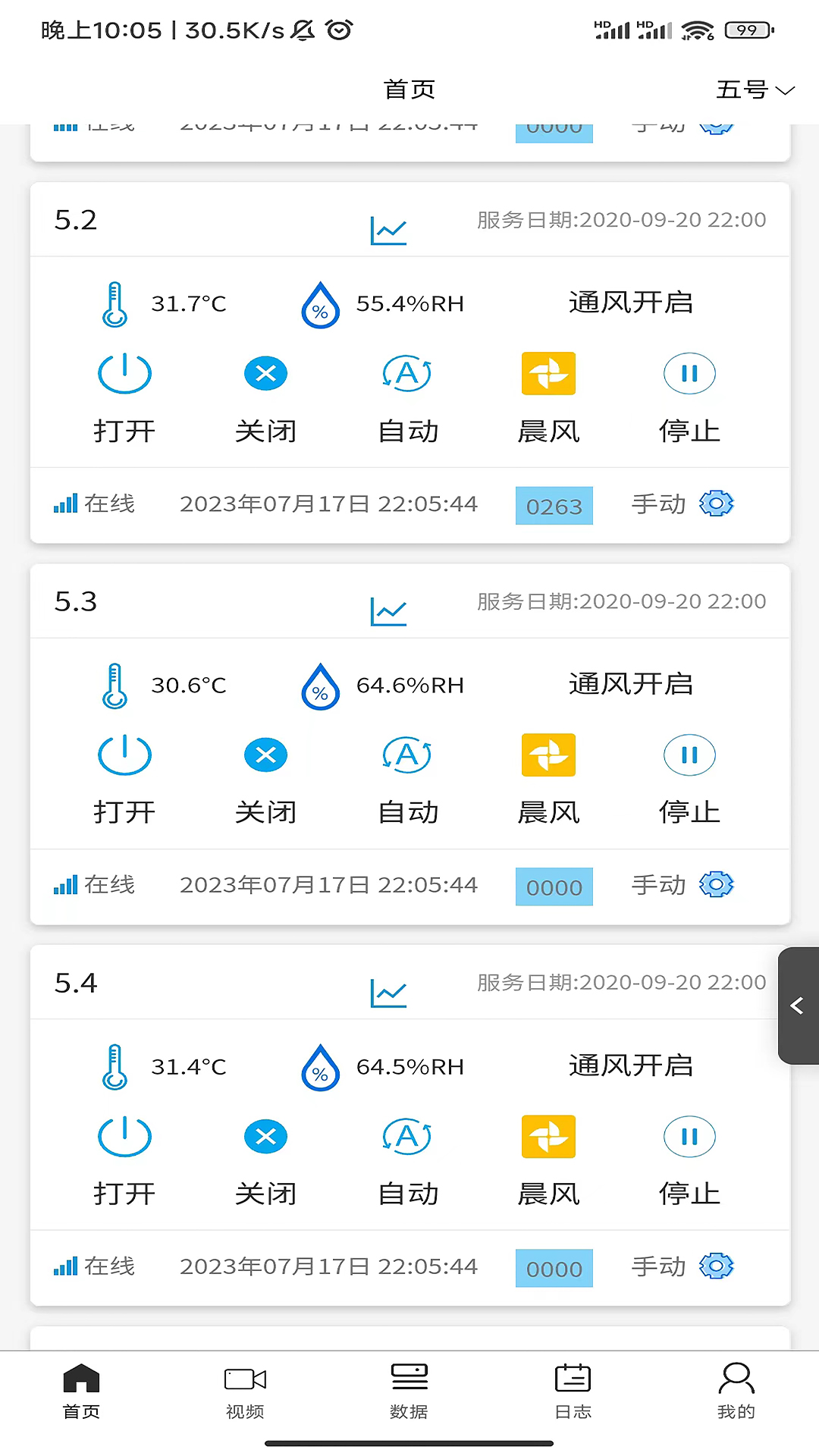The image size is (819, 1456).
Task: Open the 日志 tab in bottom navigation
Action: 573,1392
